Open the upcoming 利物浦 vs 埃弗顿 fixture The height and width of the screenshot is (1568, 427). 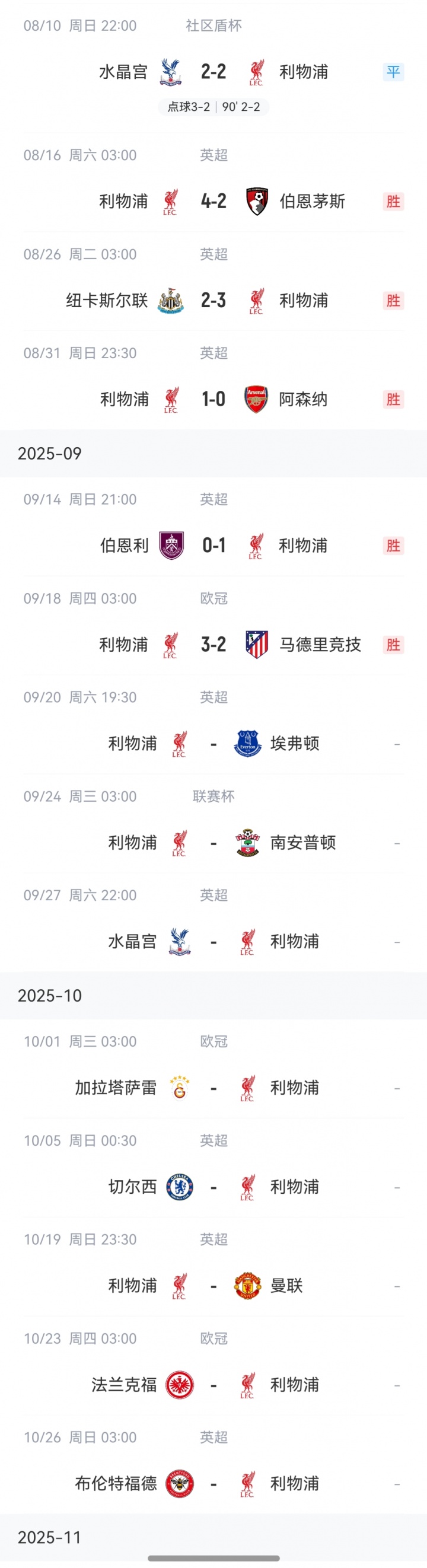[x=213, y=744]
